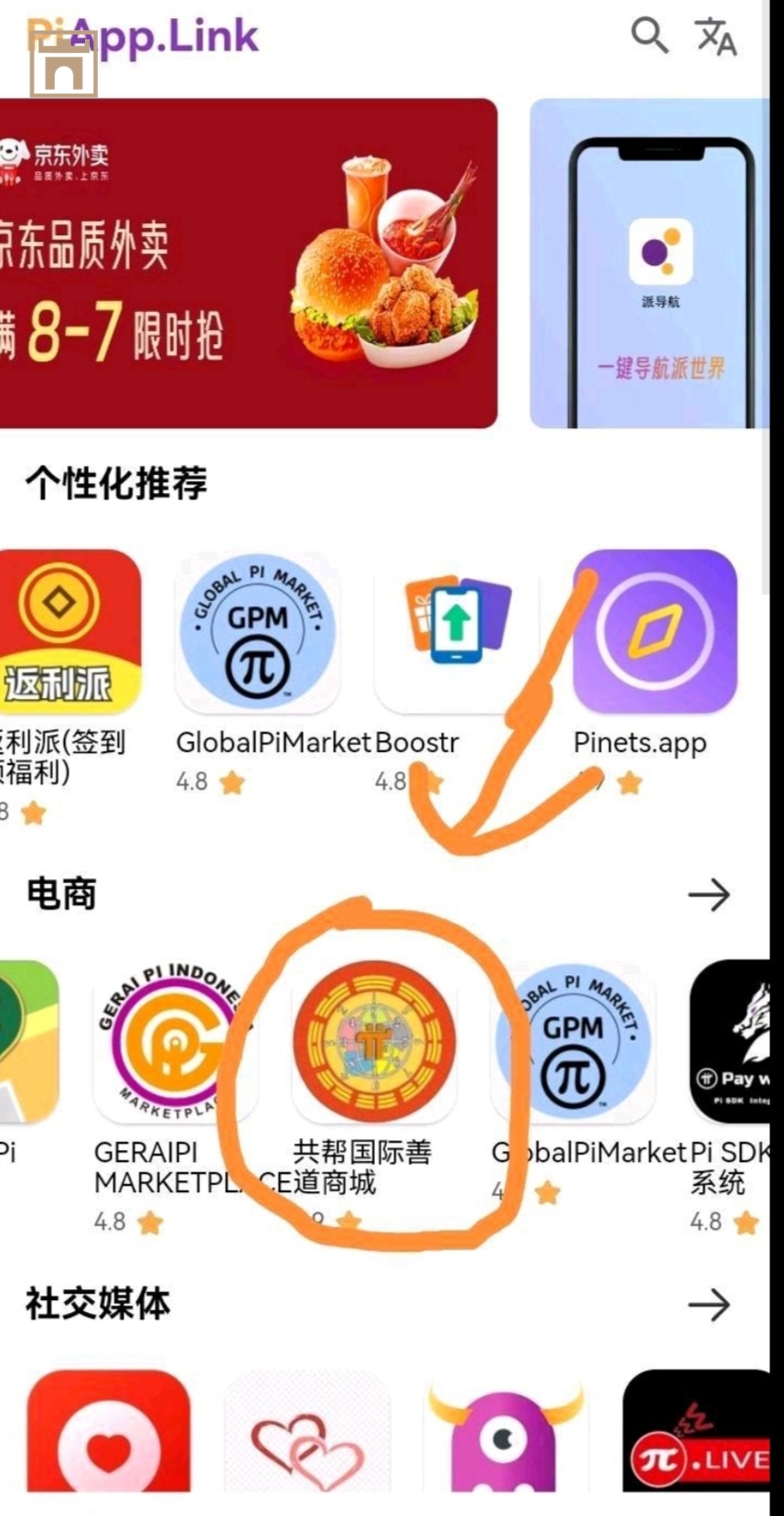
Task: Open the Pi SDK 系统 app
Action: click(x=732, y=1041)
